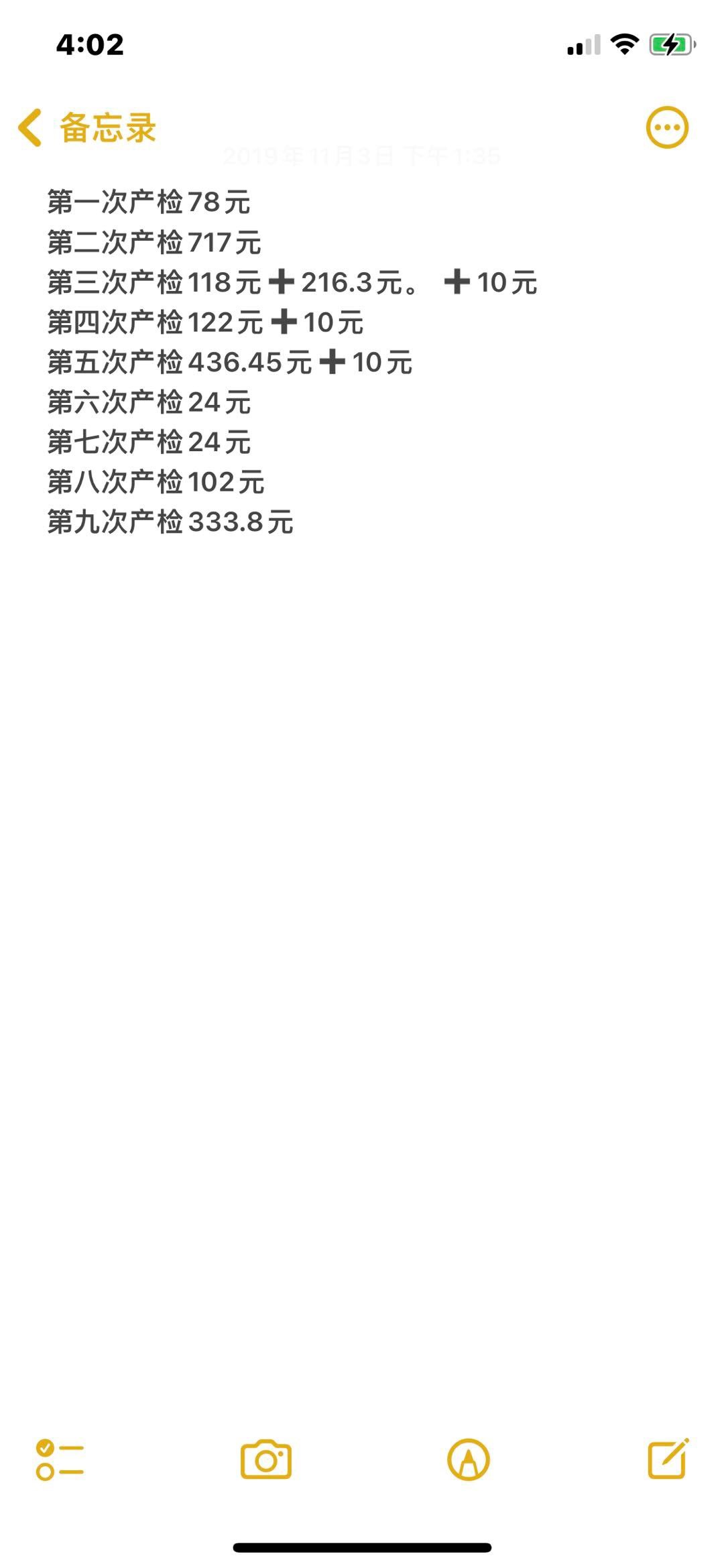Compose a new note
Image resolution: width=724 pixels, height=1568 pixels.
tap(668, 1458)
